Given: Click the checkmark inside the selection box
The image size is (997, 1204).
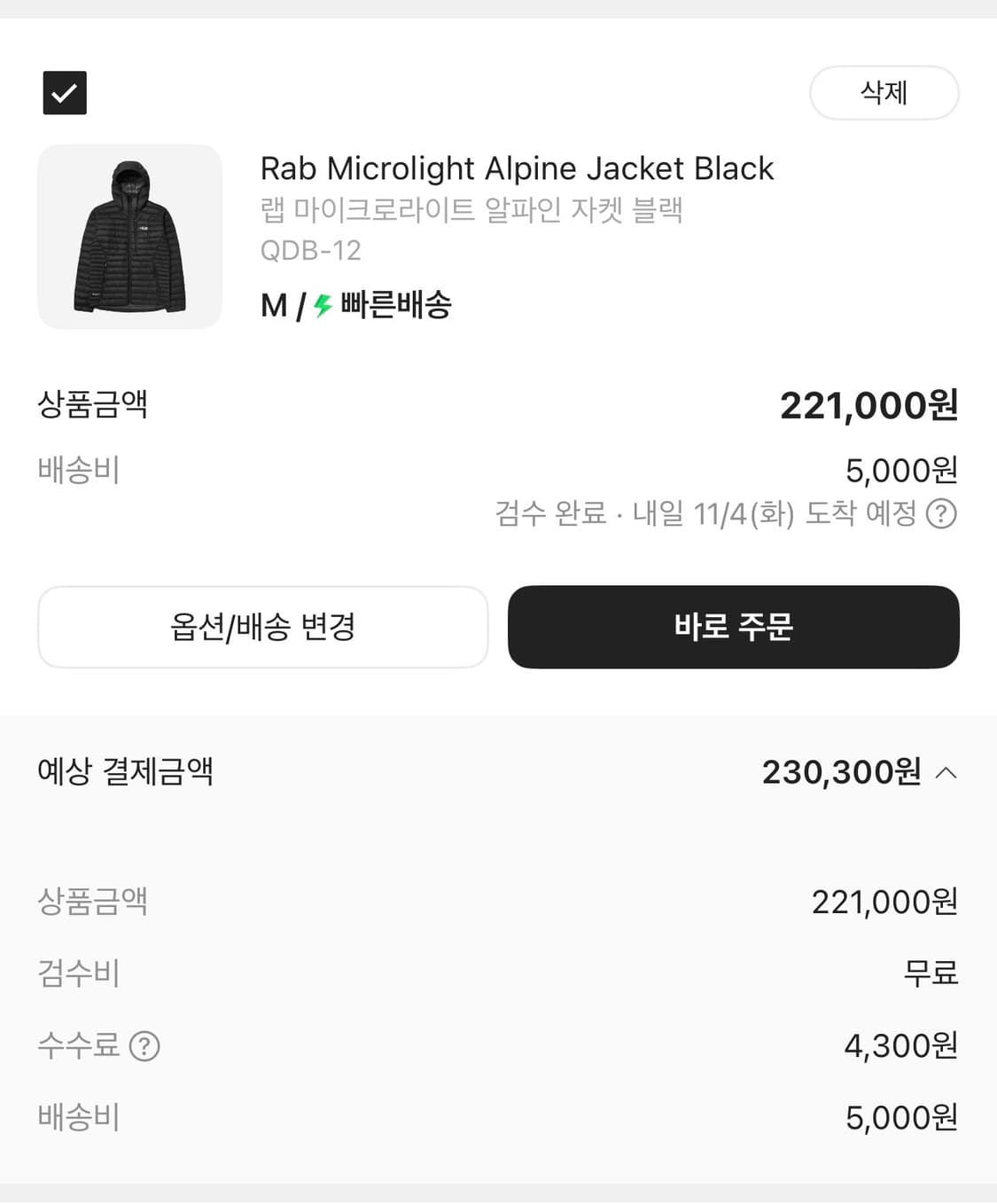Looking at the screenshot, I should [x=64, y=92].
